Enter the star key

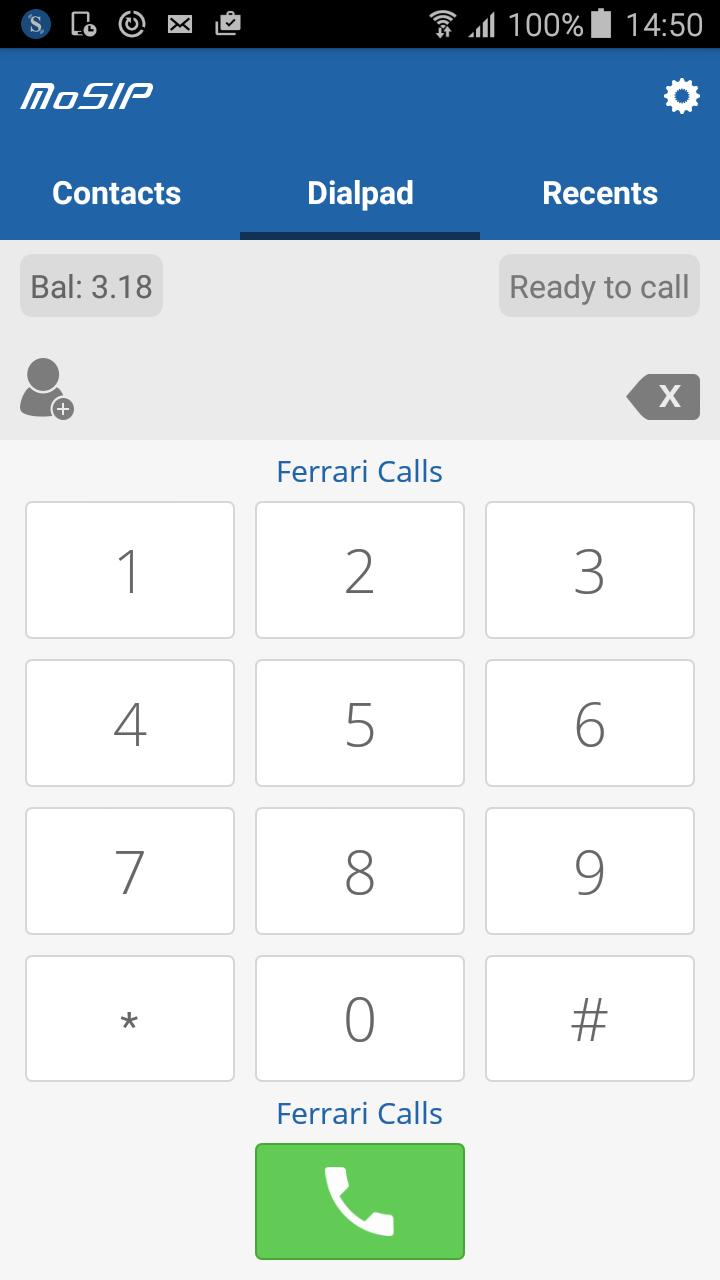point(130,1019)
